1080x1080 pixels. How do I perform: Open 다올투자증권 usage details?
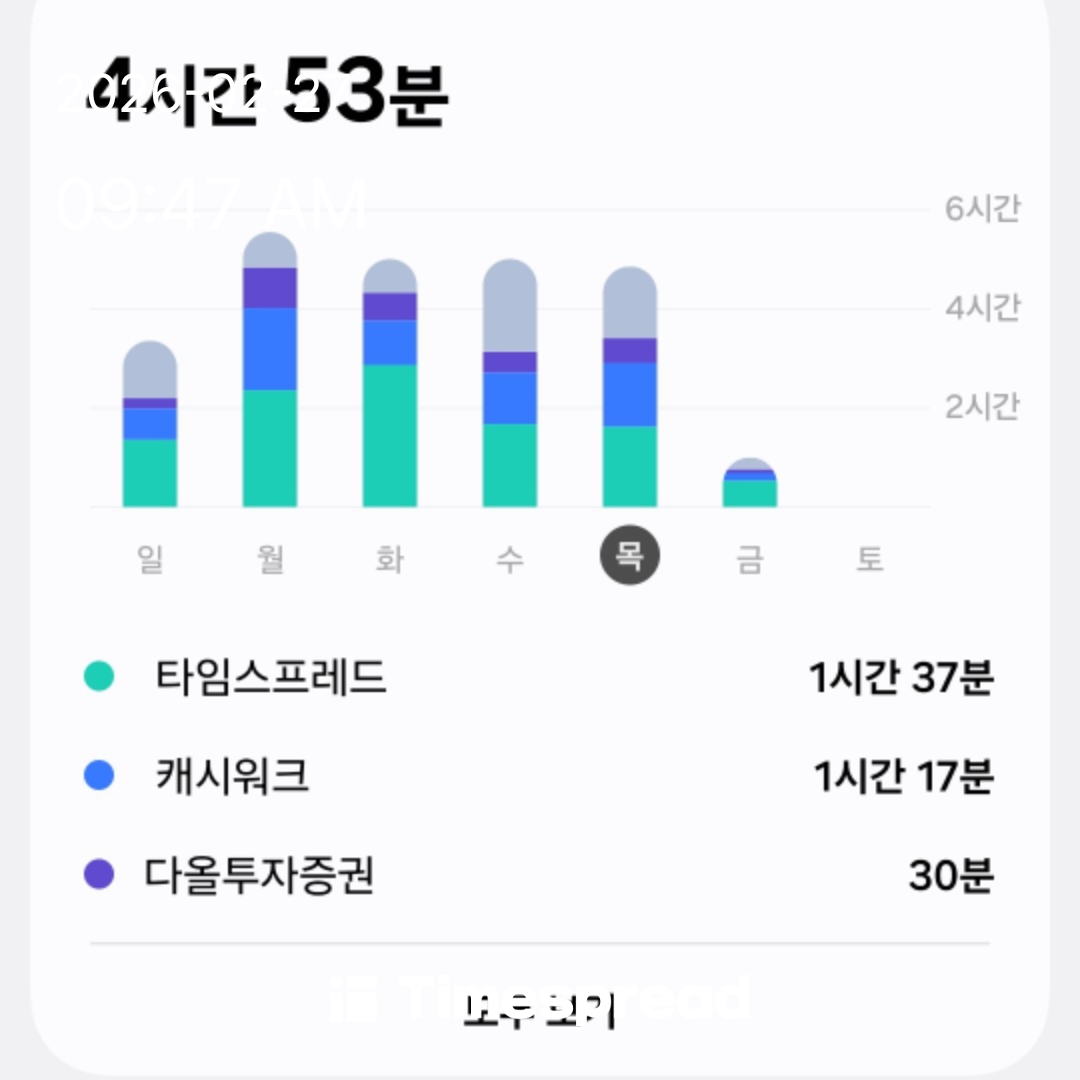pyautogui.click(x=539, y=875)
